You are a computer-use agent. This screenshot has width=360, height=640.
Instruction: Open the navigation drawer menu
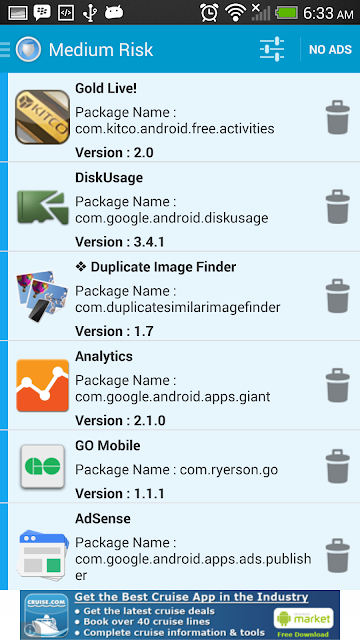(x=5, y=49)
